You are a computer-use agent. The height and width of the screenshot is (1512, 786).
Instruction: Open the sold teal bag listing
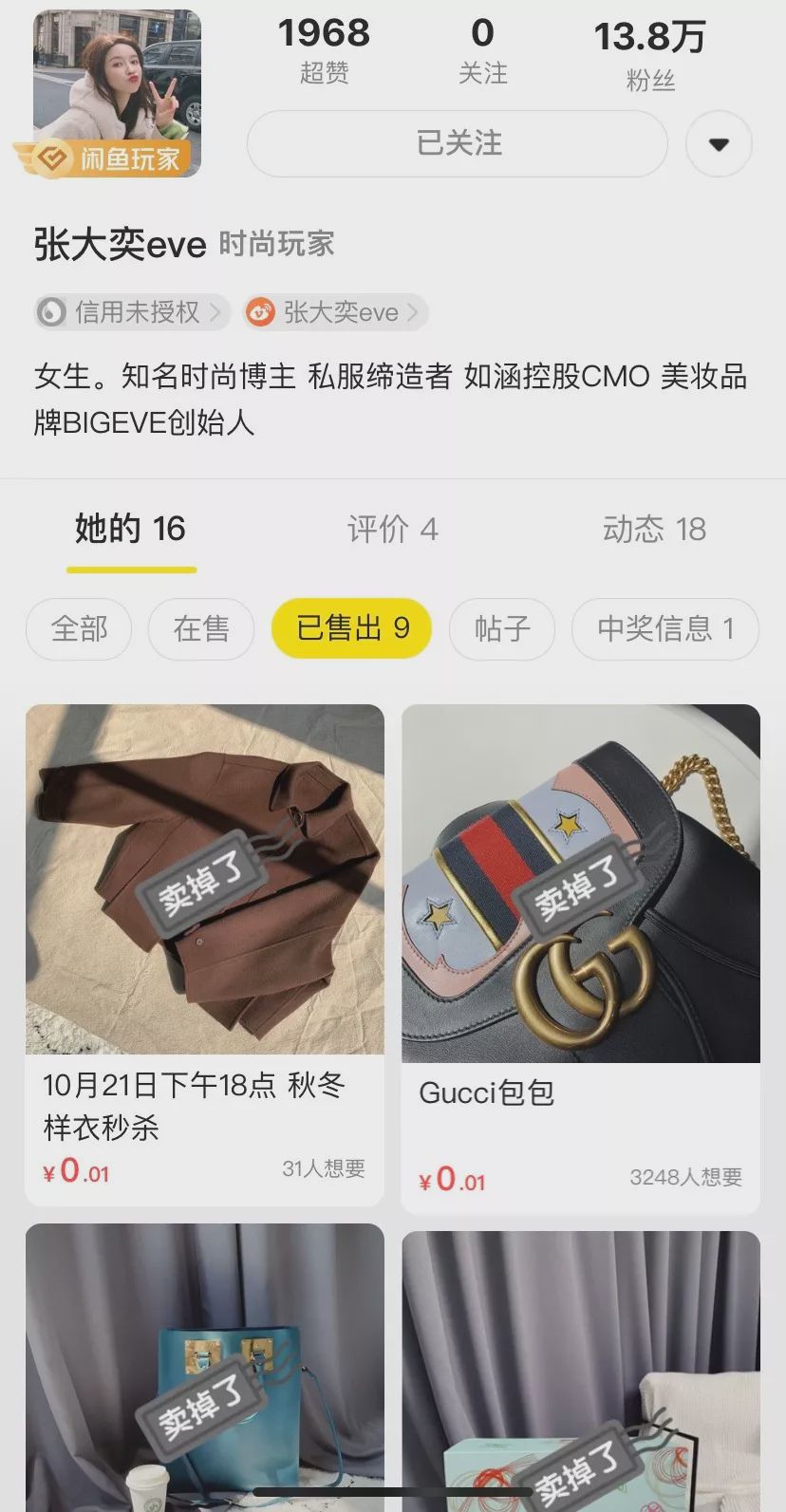pyautogui.click(x=205, y=1367)
